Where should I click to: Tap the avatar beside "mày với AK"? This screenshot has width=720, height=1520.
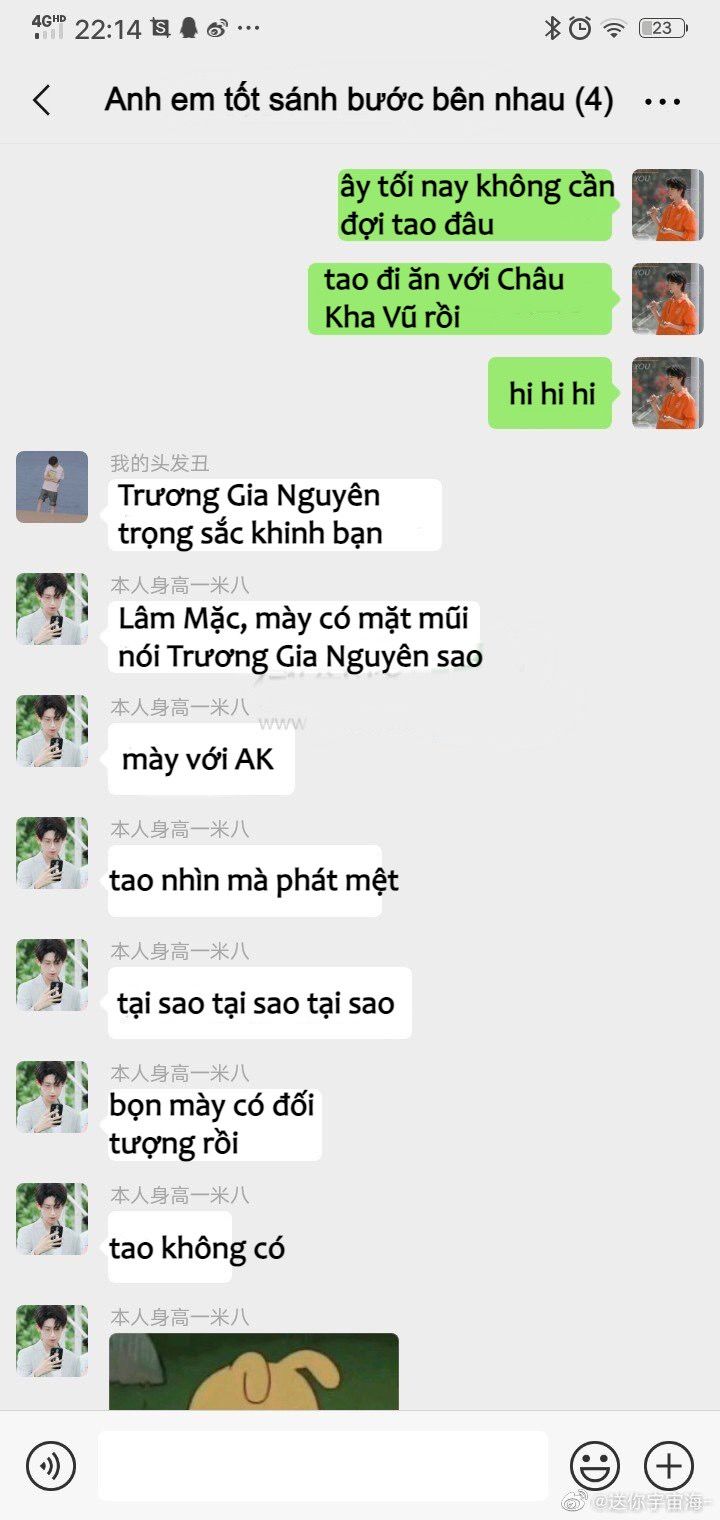click(52, 731)
